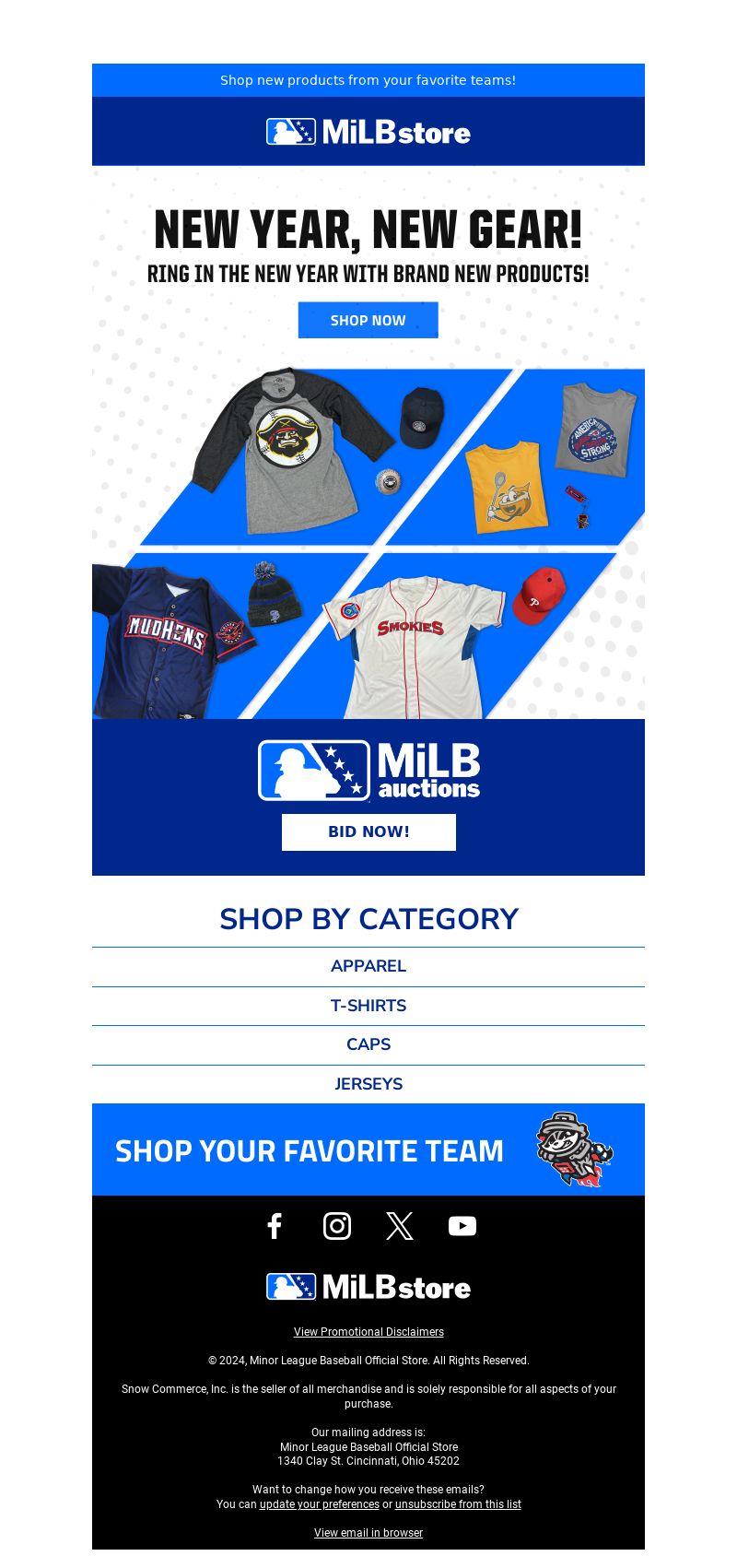Open the Instagram profile

coord(337,1226)
